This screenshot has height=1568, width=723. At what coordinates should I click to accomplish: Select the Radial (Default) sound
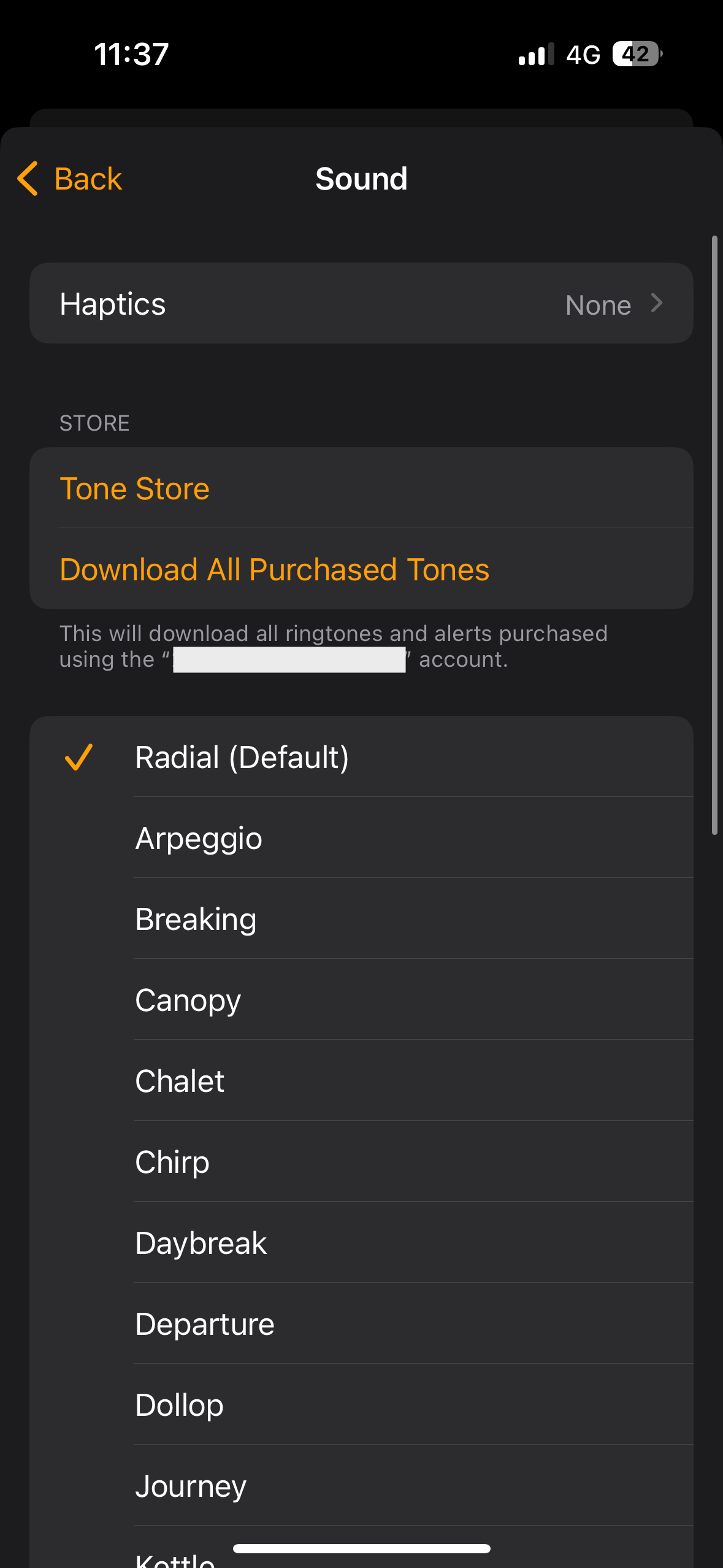(361, 756)
